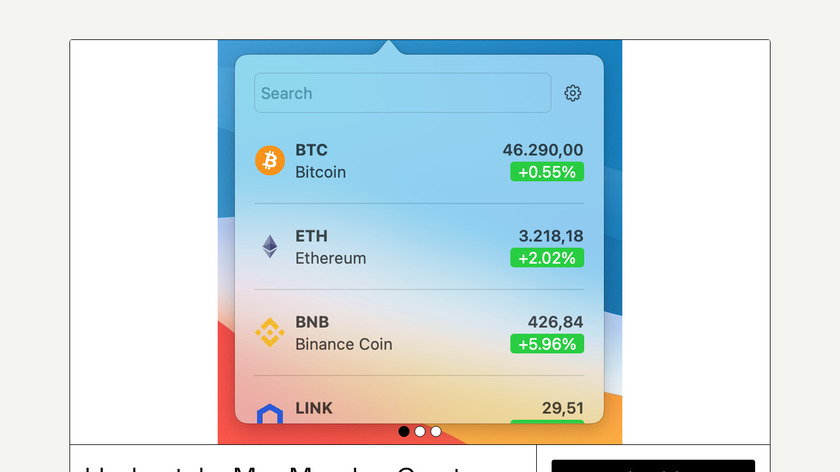Show the second carousel slide dot
Screen dimensions: 840x472
coord(420,431)
